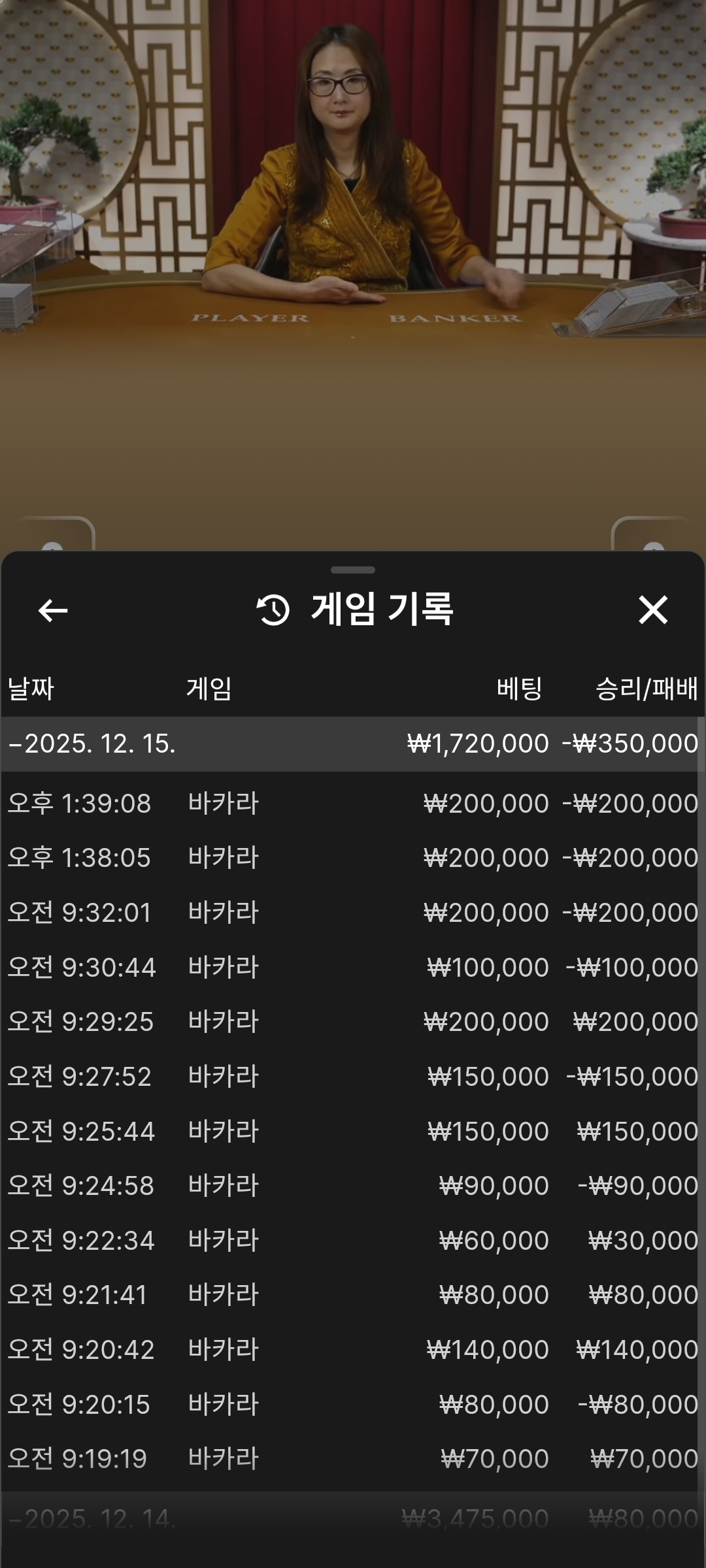Screen dimensions: 706x1568
Task: Open the 오전 9:24:58 game record
Action: 353,1185
